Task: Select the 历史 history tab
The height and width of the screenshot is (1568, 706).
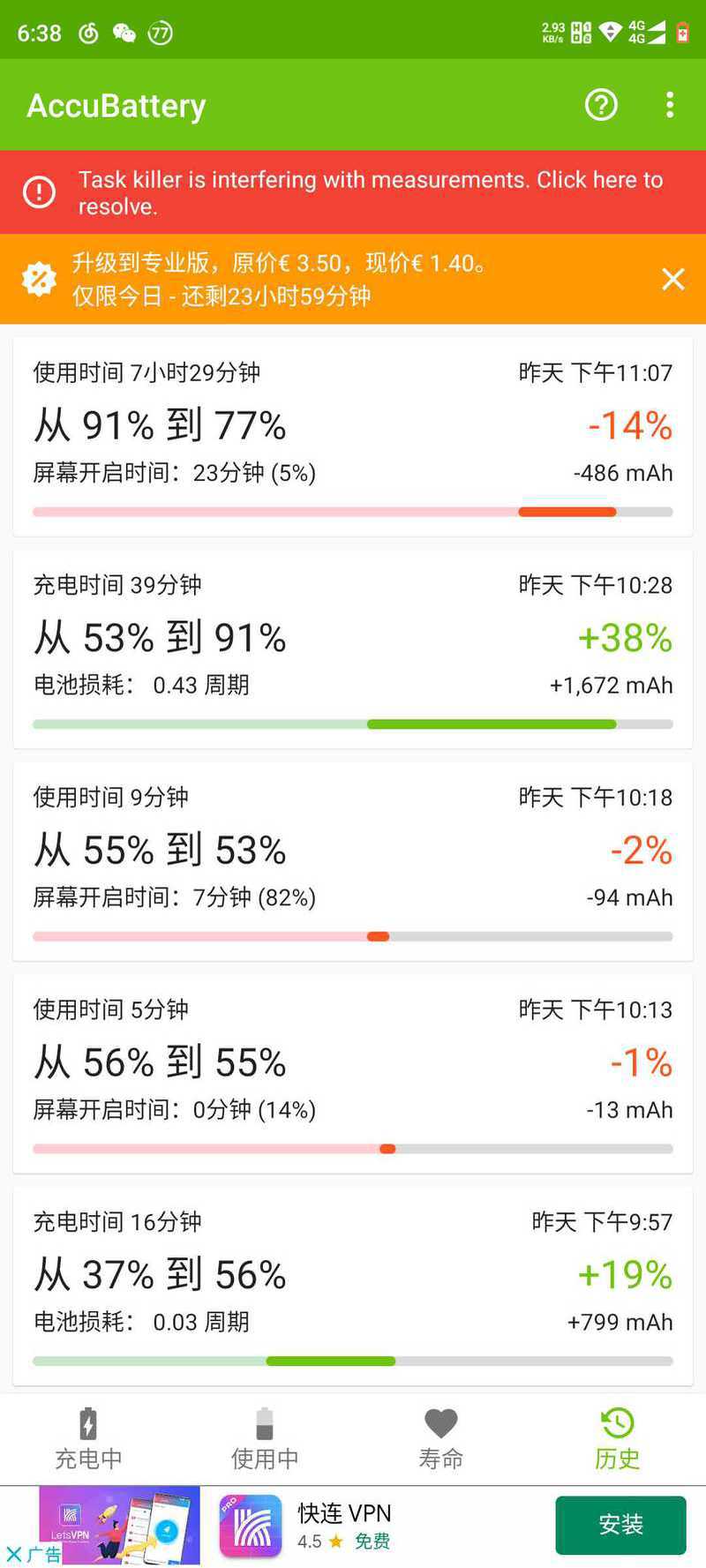Action: point(618,1439)
